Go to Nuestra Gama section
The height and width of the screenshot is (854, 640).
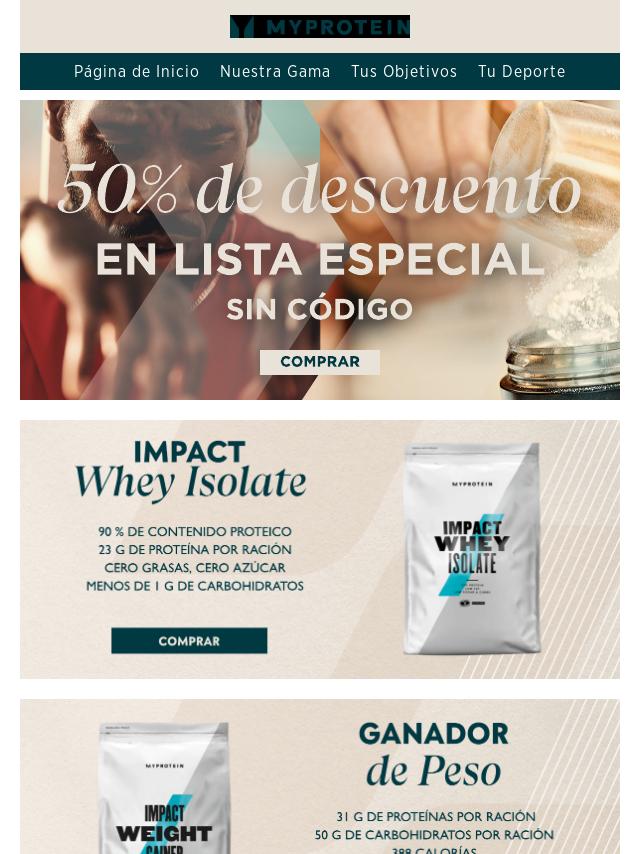click(275, 72)
